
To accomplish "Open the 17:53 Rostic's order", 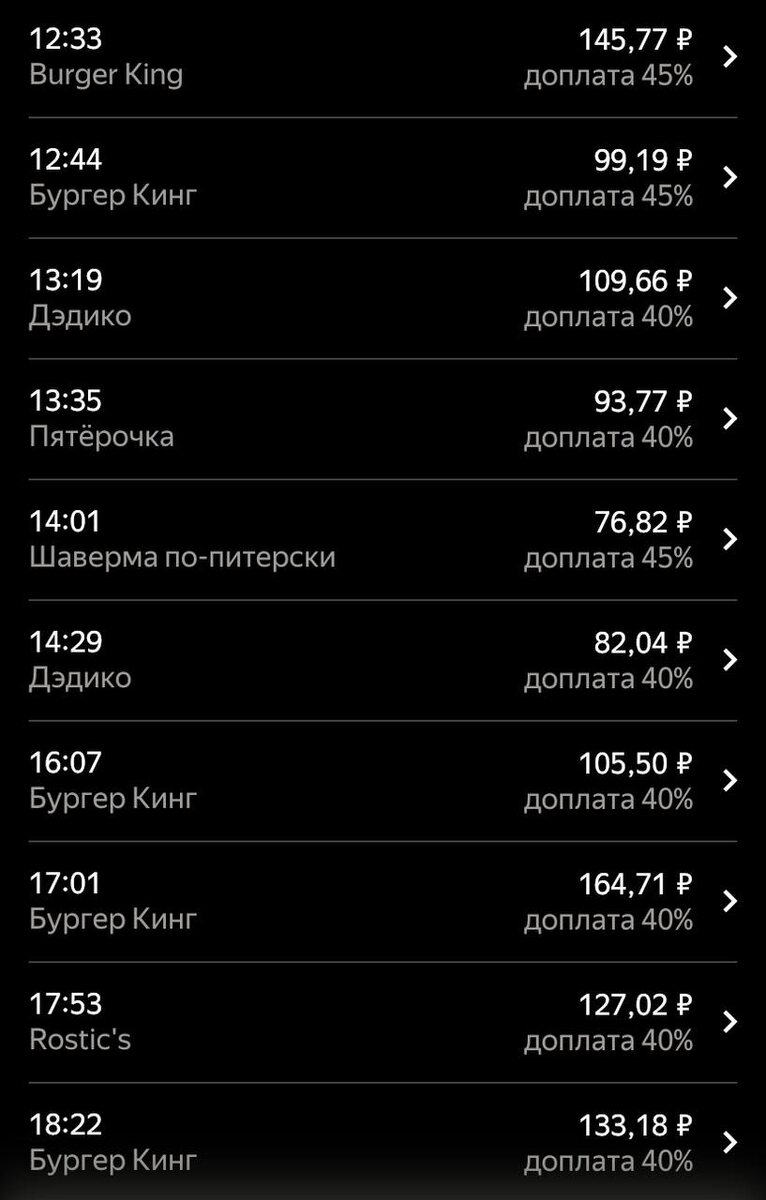I will [x=383, y=1021].
